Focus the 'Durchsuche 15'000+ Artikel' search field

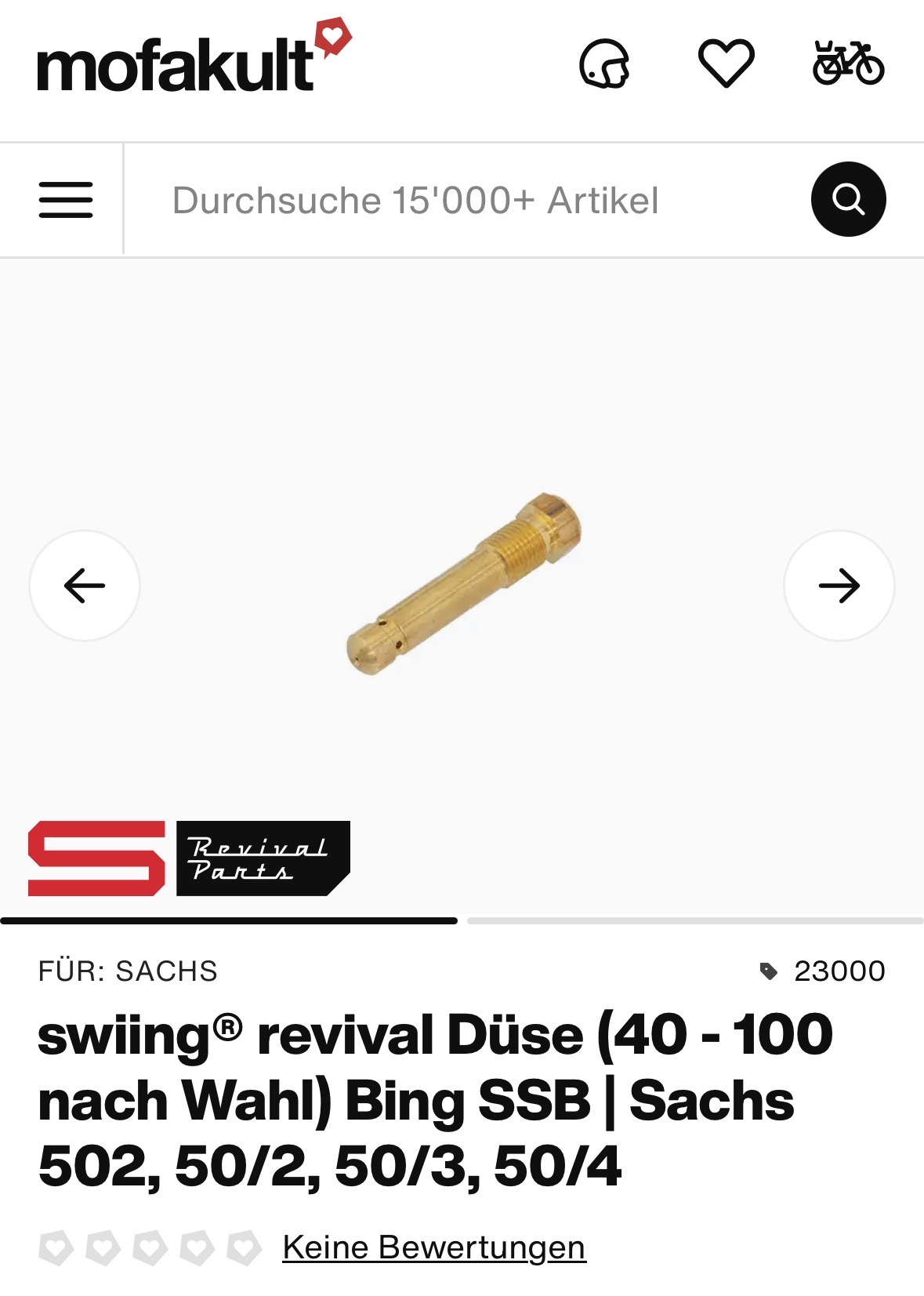[462, 201]
